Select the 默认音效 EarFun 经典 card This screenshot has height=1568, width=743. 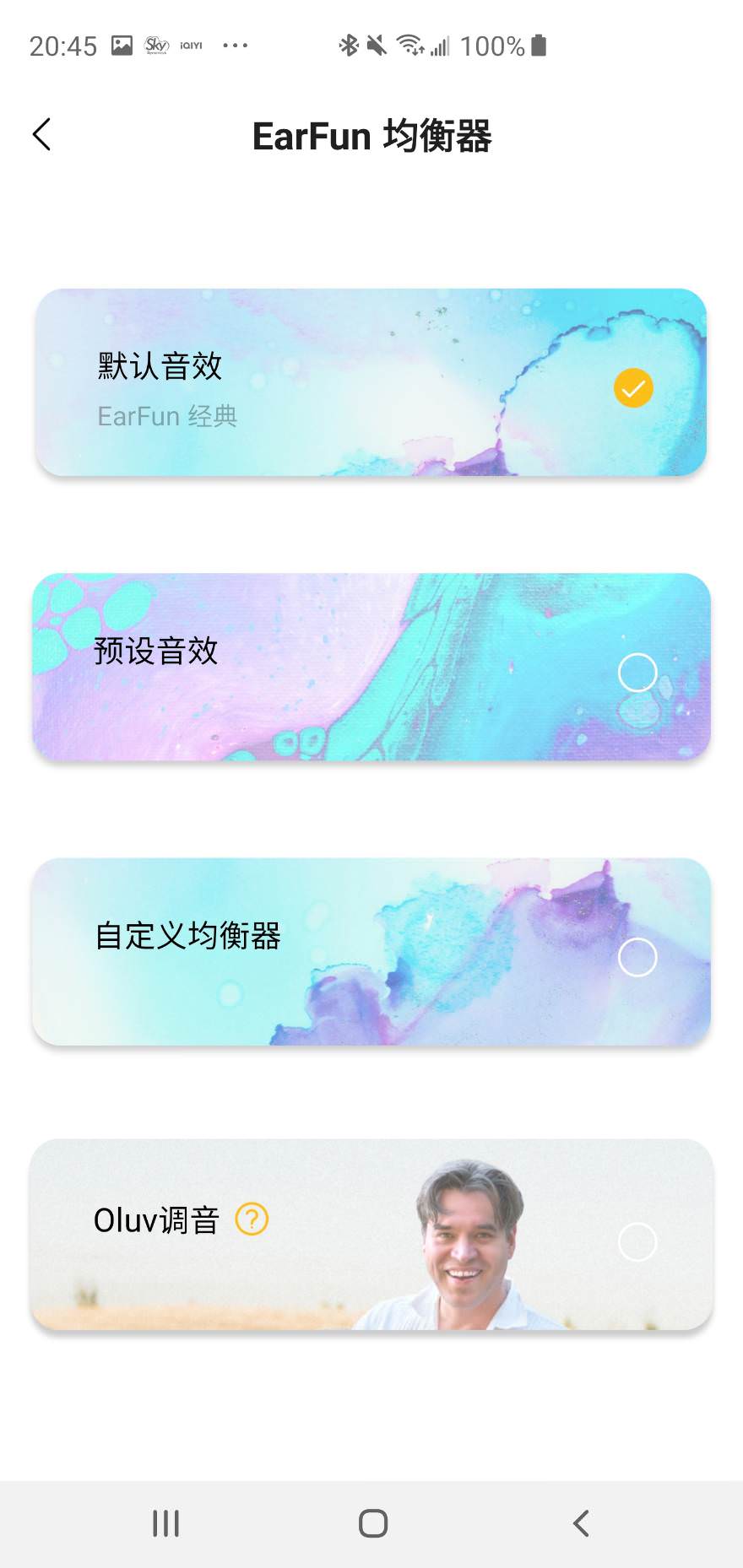pyautogui.click(x=370, y=382)
